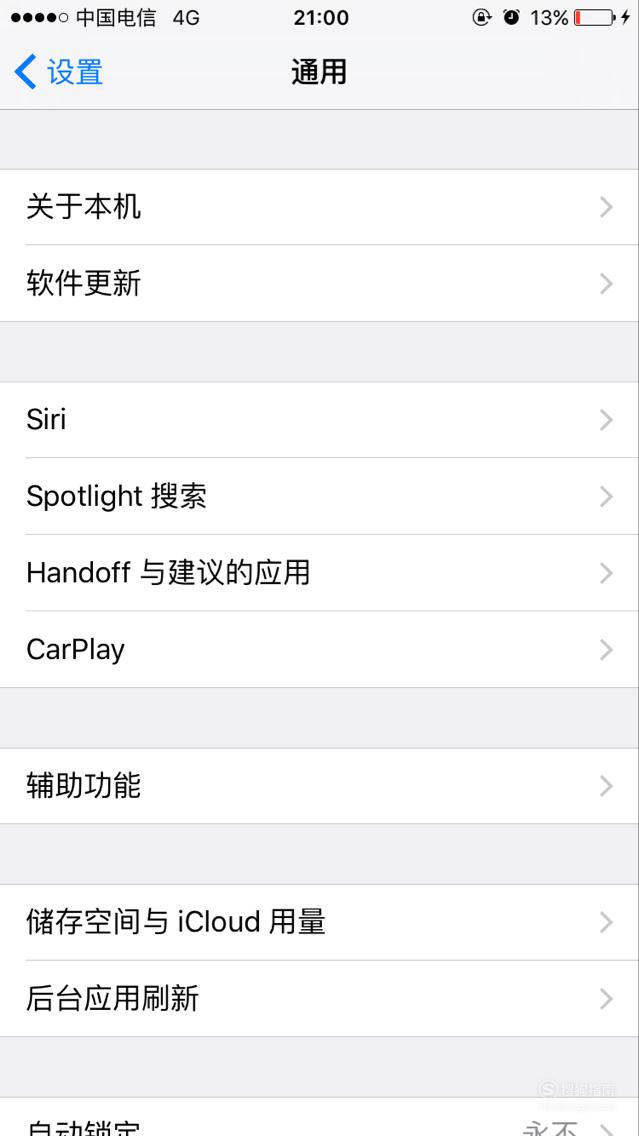Open CarPlay settings
Image resolution: width=639 pixels, height=1136 pixels.
(320, 649)
